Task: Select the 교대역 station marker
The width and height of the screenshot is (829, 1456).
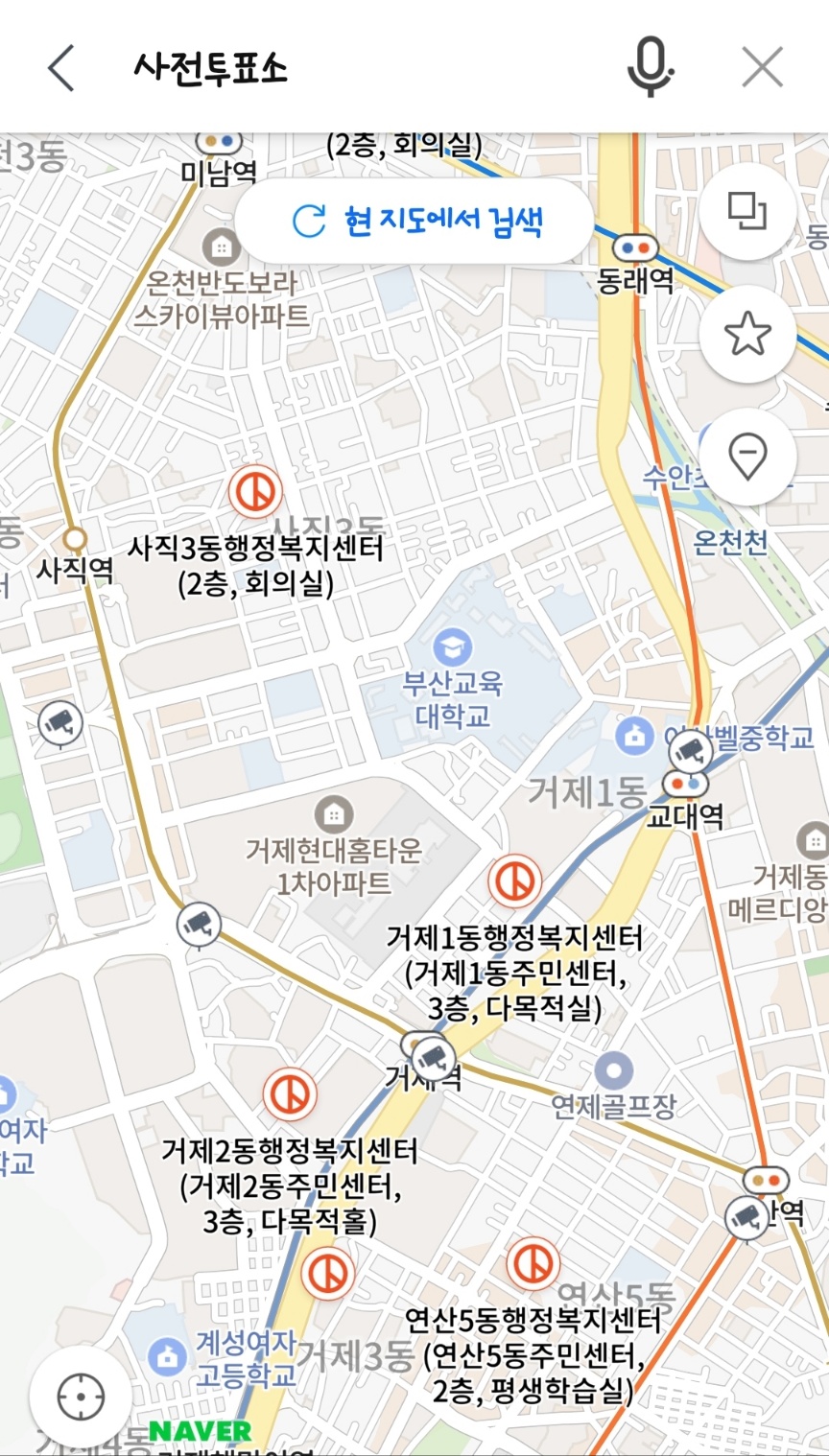Action: click(684, 785)
